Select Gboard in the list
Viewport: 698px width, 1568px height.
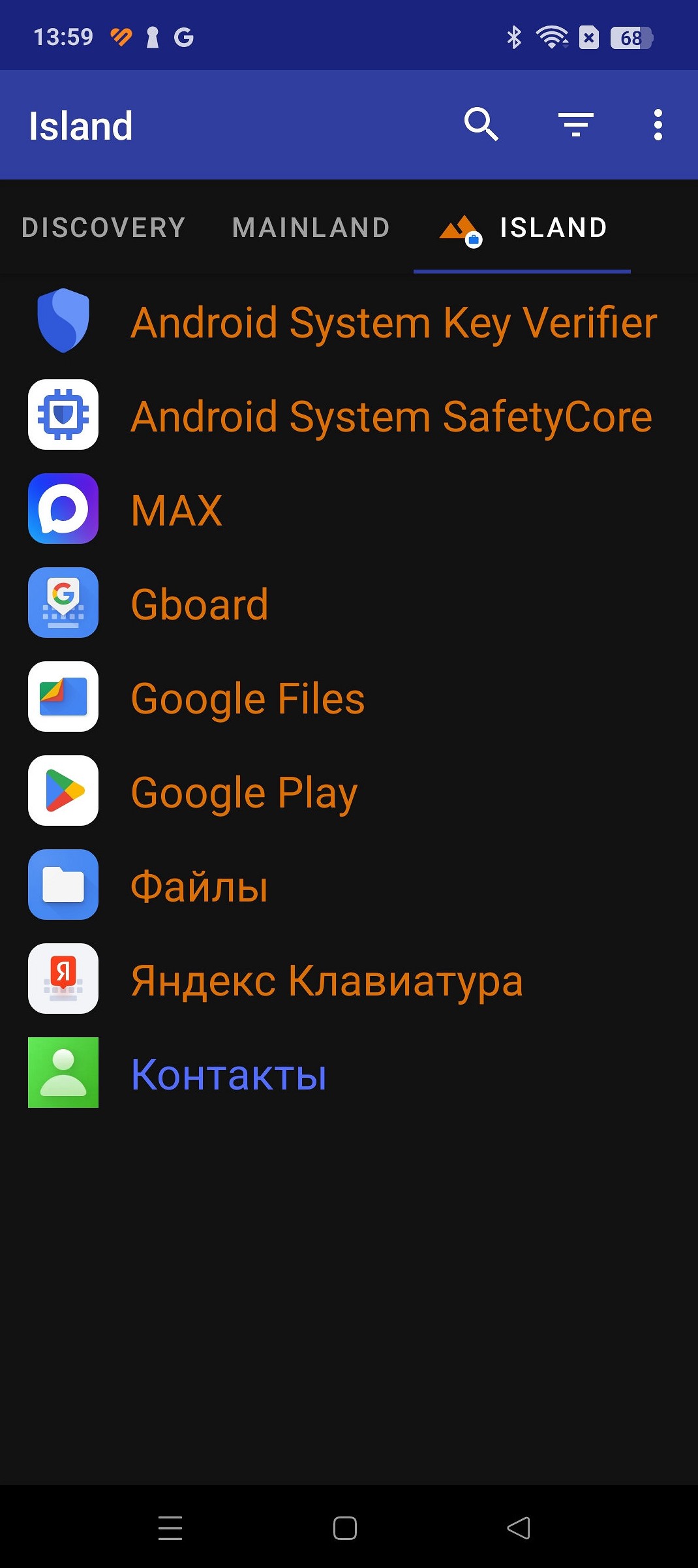pyautogui.click(x=200, y=604)
